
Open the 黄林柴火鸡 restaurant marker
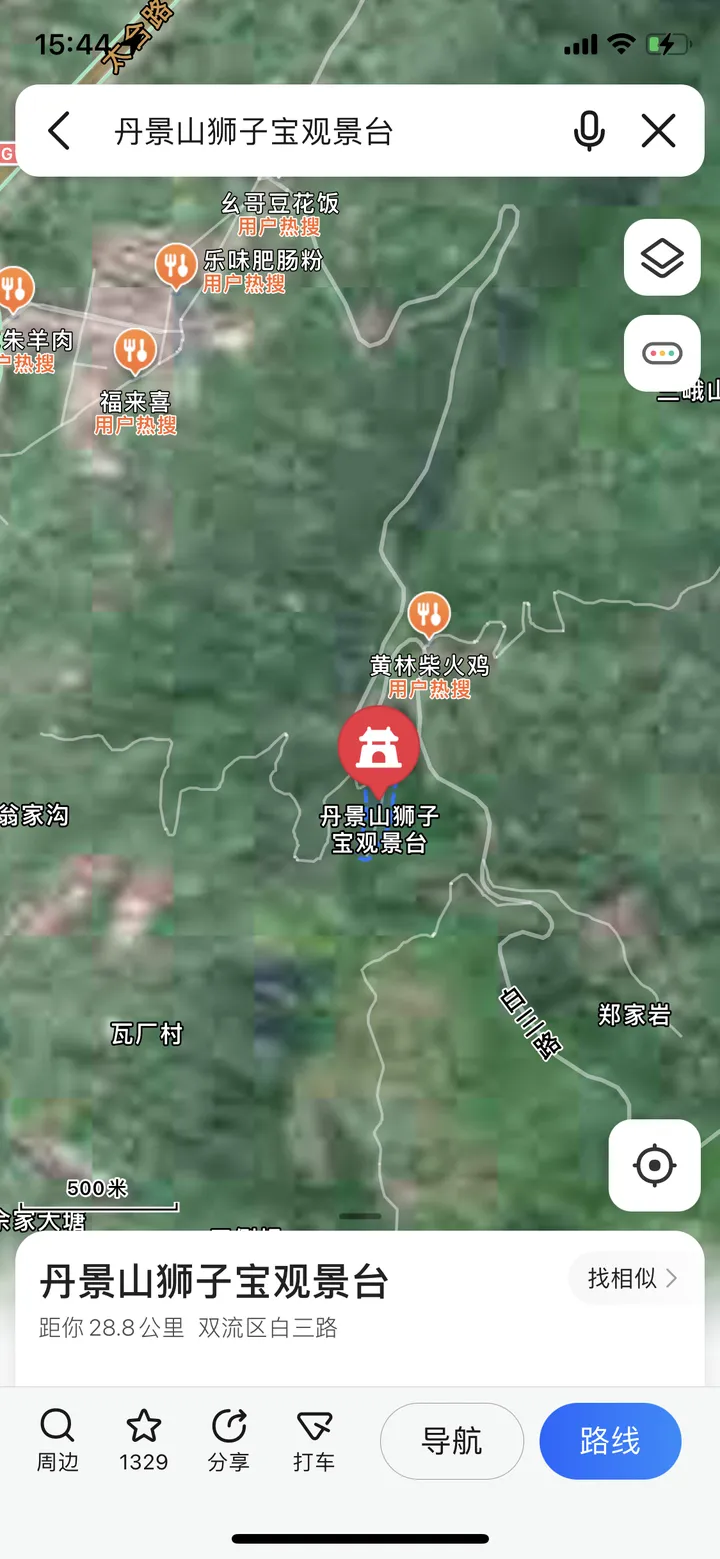tap(429, 615)
